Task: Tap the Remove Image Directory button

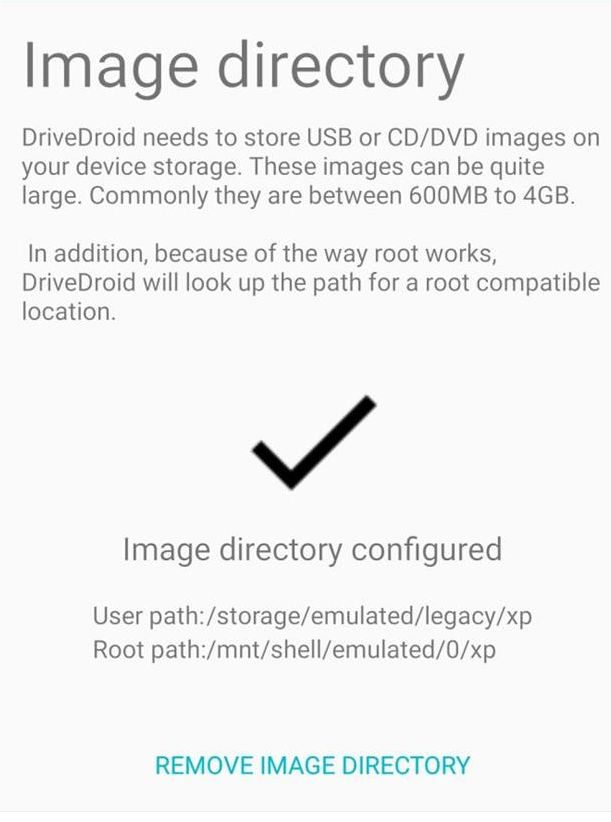Action: pos(312,766)
